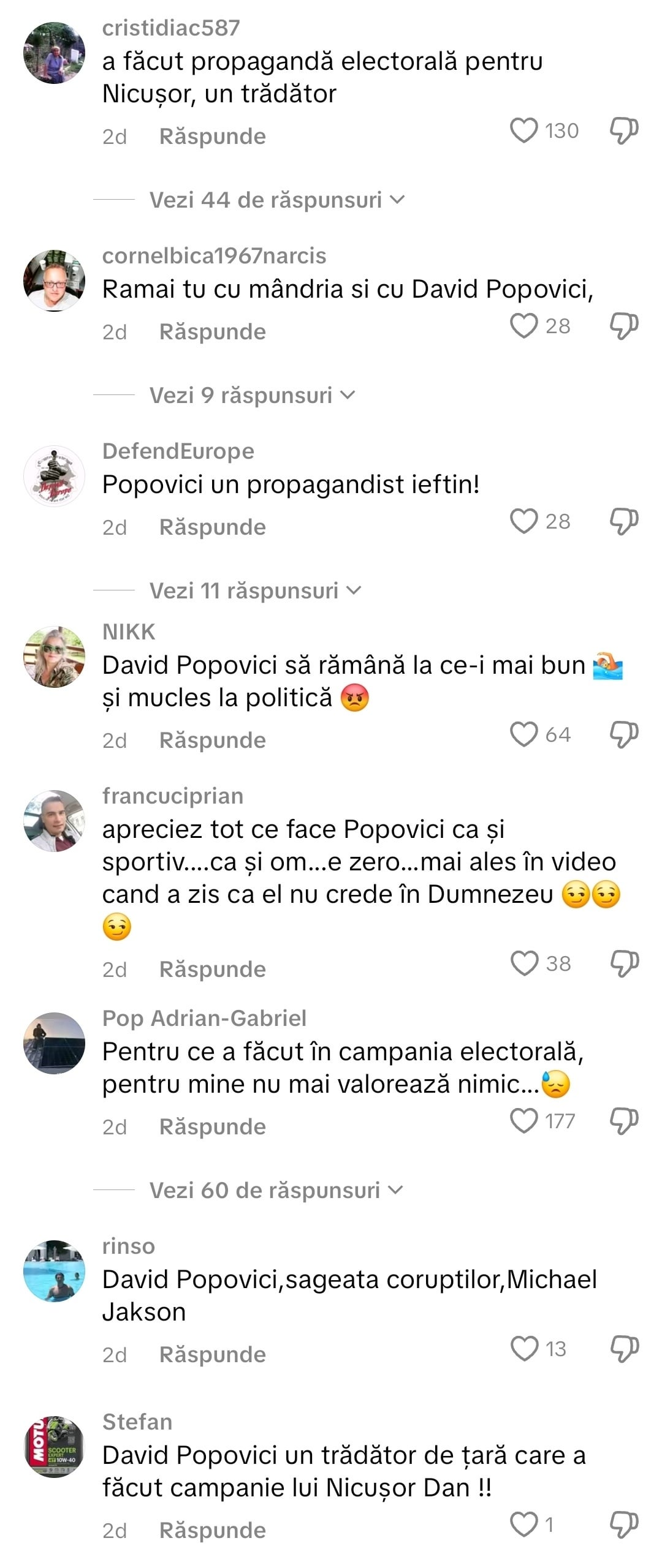Open the DefendEurope username
Image resolution: width=662 pixels, height=1568 pixels.
(178, 451)
